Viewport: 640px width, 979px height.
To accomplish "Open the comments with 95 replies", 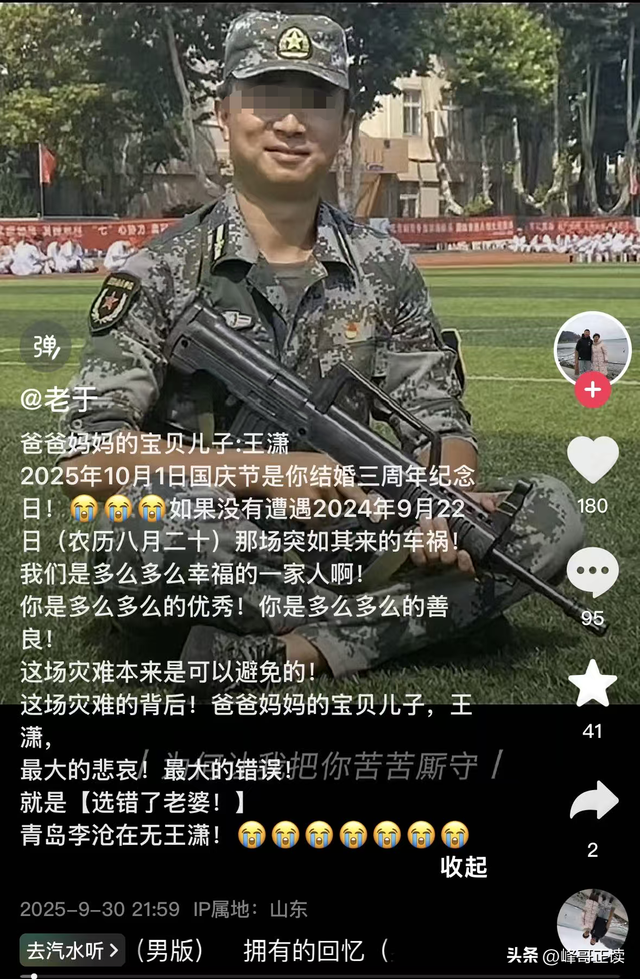I will click(592, 573).
